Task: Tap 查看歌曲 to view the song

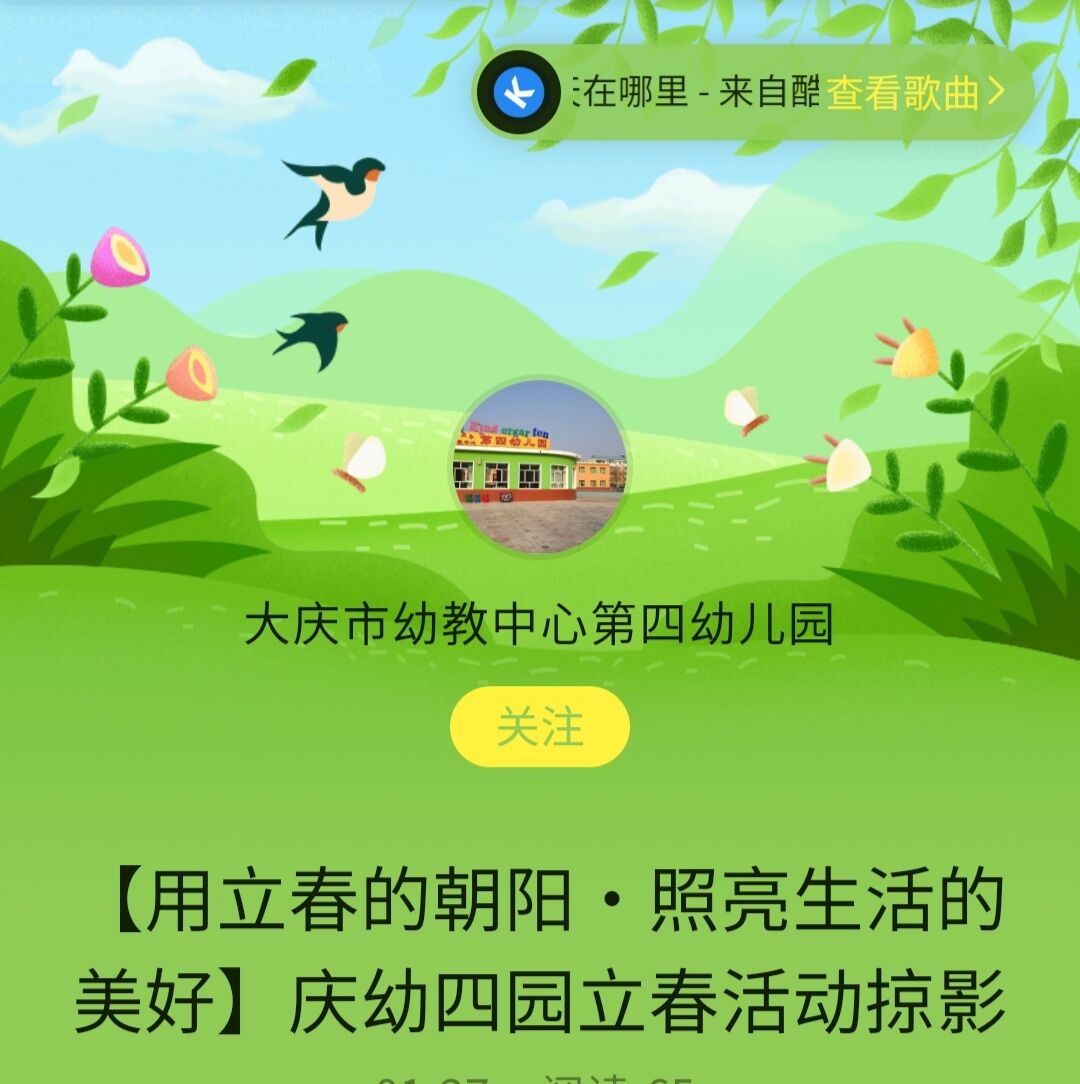Action: 914,93
